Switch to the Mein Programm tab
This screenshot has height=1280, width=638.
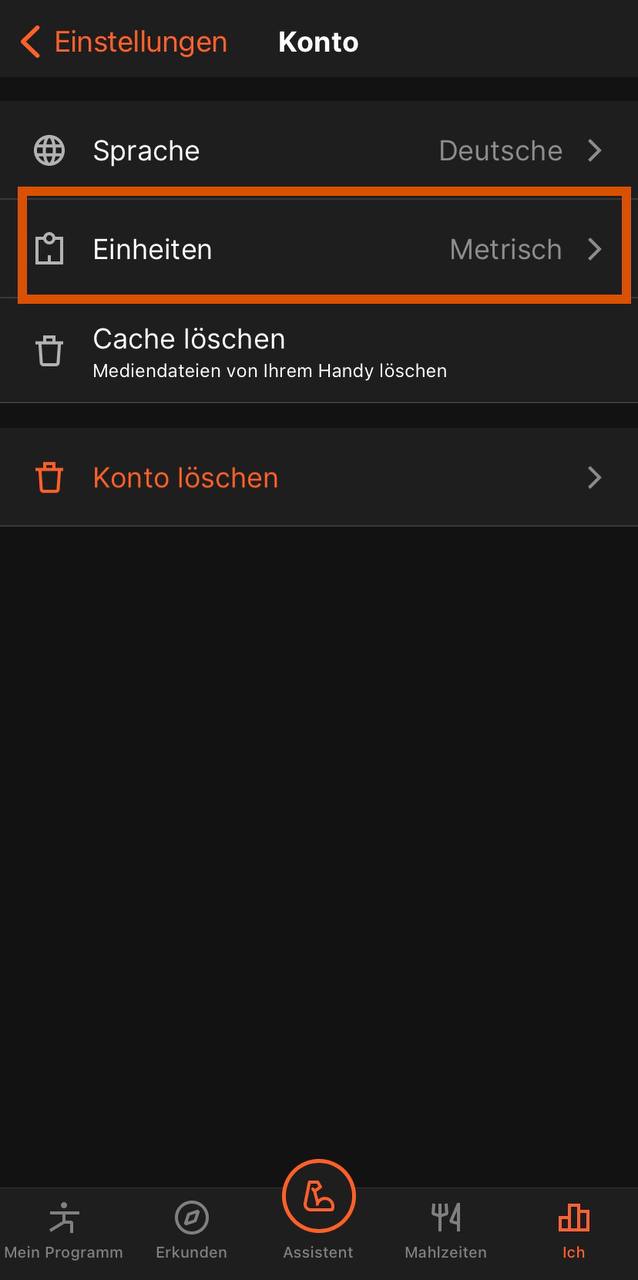coord(64,1230)
